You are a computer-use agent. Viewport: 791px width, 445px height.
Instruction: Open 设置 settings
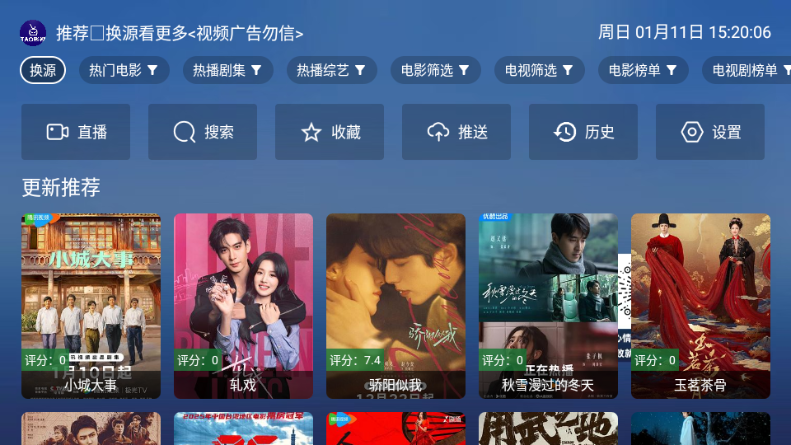coord(710,132)
